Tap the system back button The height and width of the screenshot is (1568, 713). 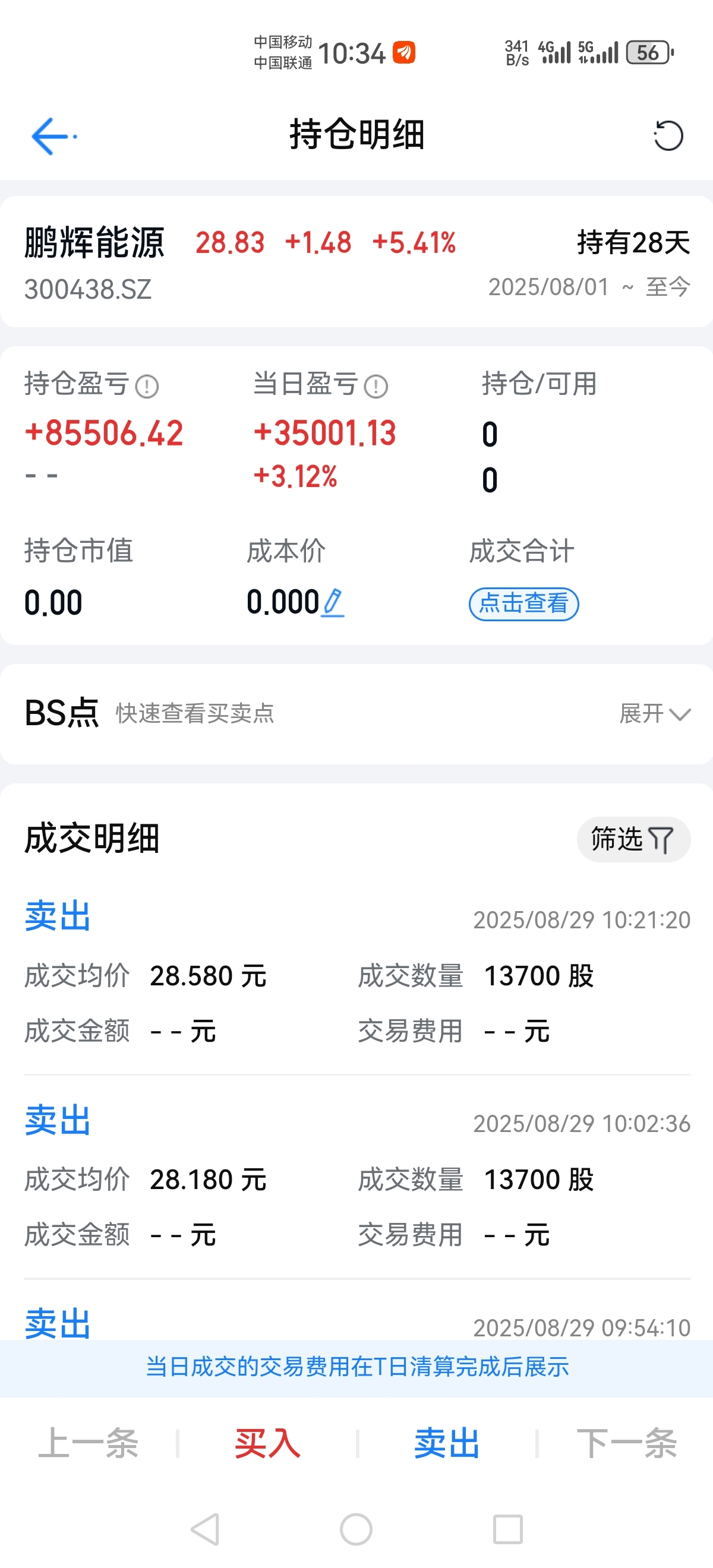(x=205, y=1529)
